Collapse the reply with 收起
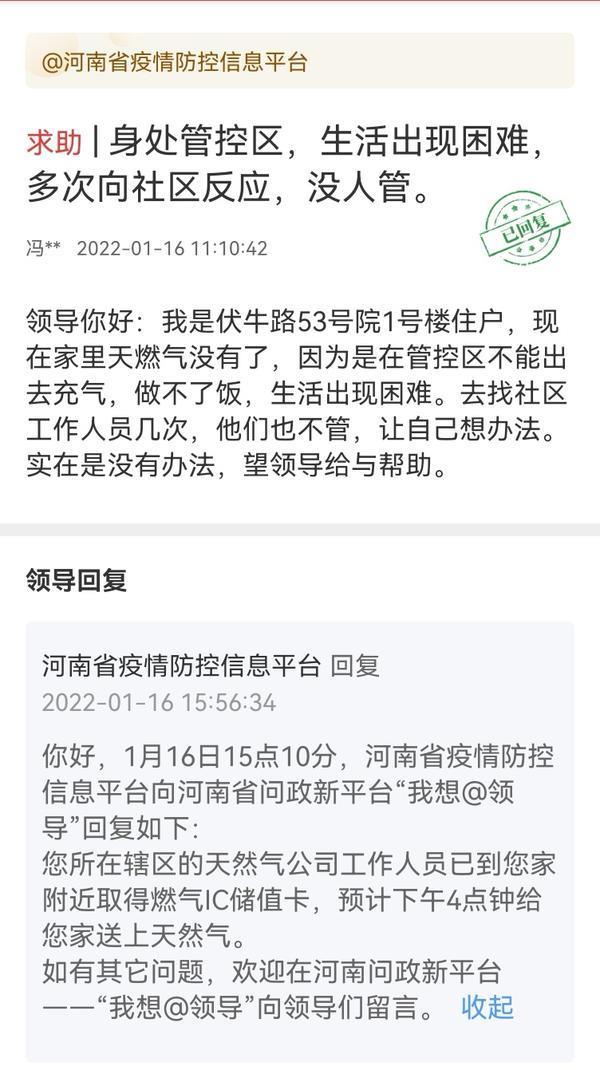The height and width of the screenshot is (1070, 600). (x=487, y=1006)
